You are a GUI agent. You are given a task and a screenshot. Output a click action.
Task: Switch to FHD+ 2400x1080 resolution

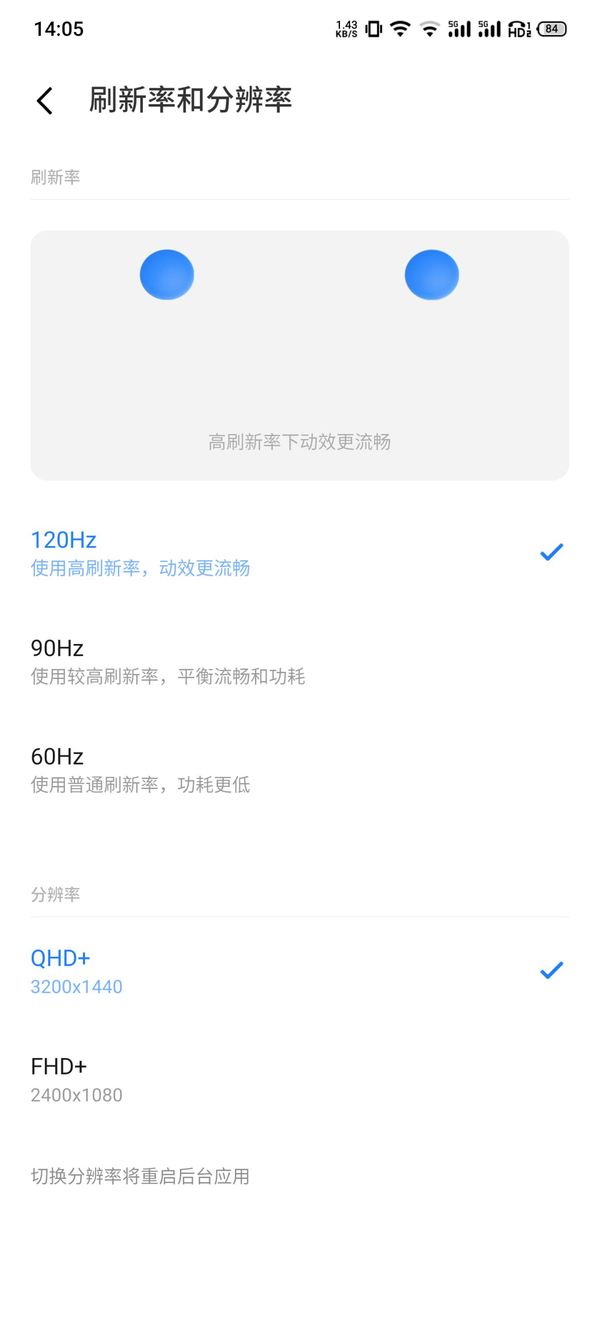point(300,1080)
